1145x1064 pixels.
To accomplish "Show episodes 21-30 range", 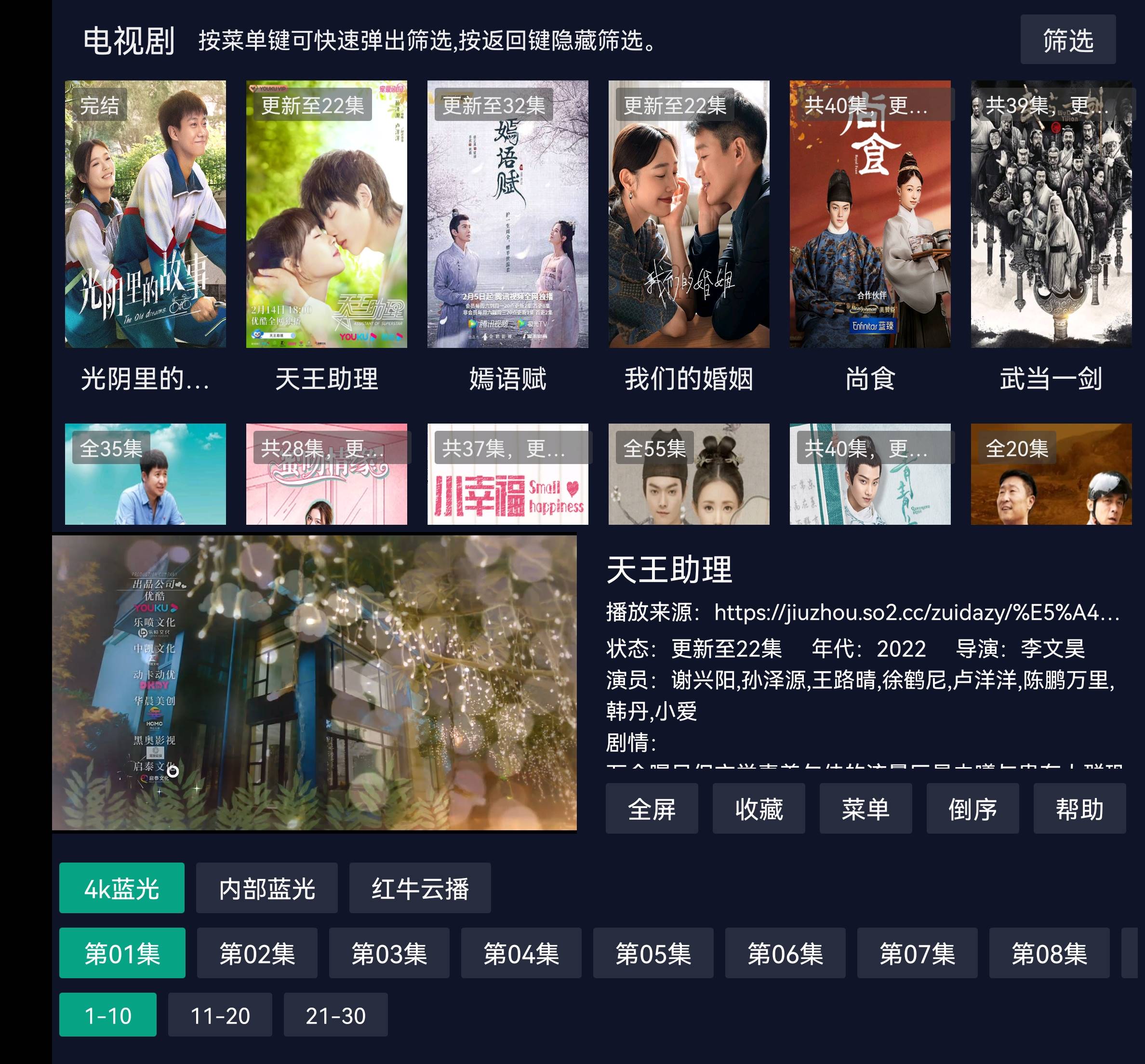I will coord(335,1015).
